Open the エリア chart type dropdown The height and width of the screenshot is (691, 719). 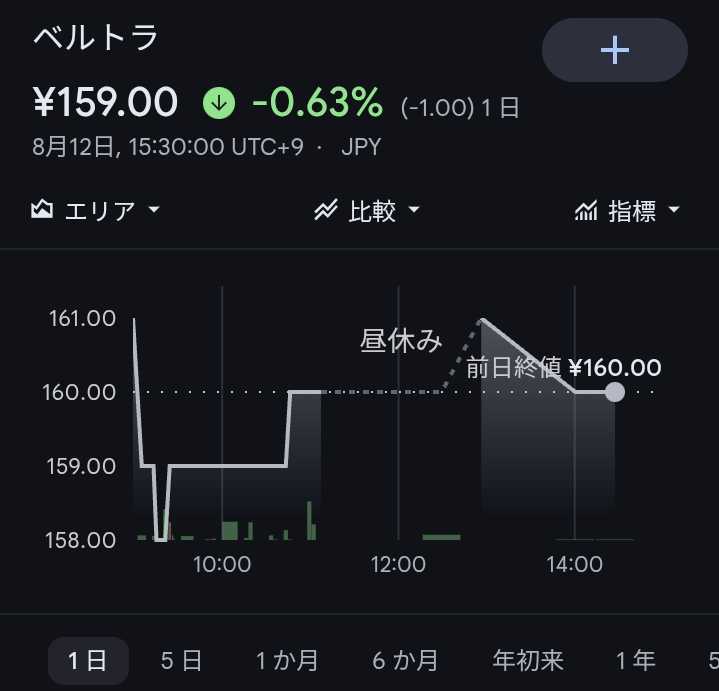[x=95, y=211]
